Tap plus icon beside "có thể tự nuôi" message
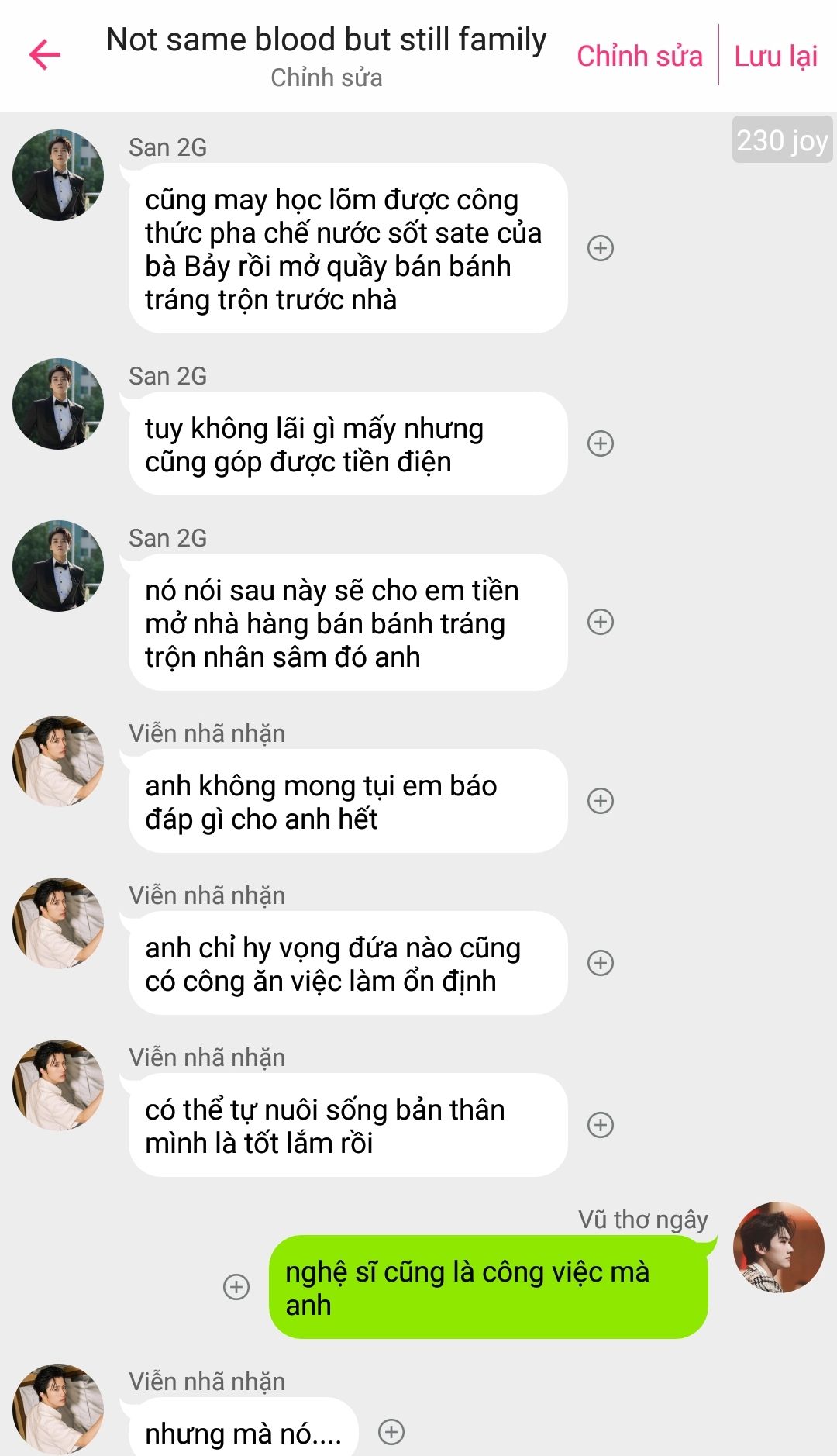837x1456 pixels. pyautogui.click(x=601, y=1125)
